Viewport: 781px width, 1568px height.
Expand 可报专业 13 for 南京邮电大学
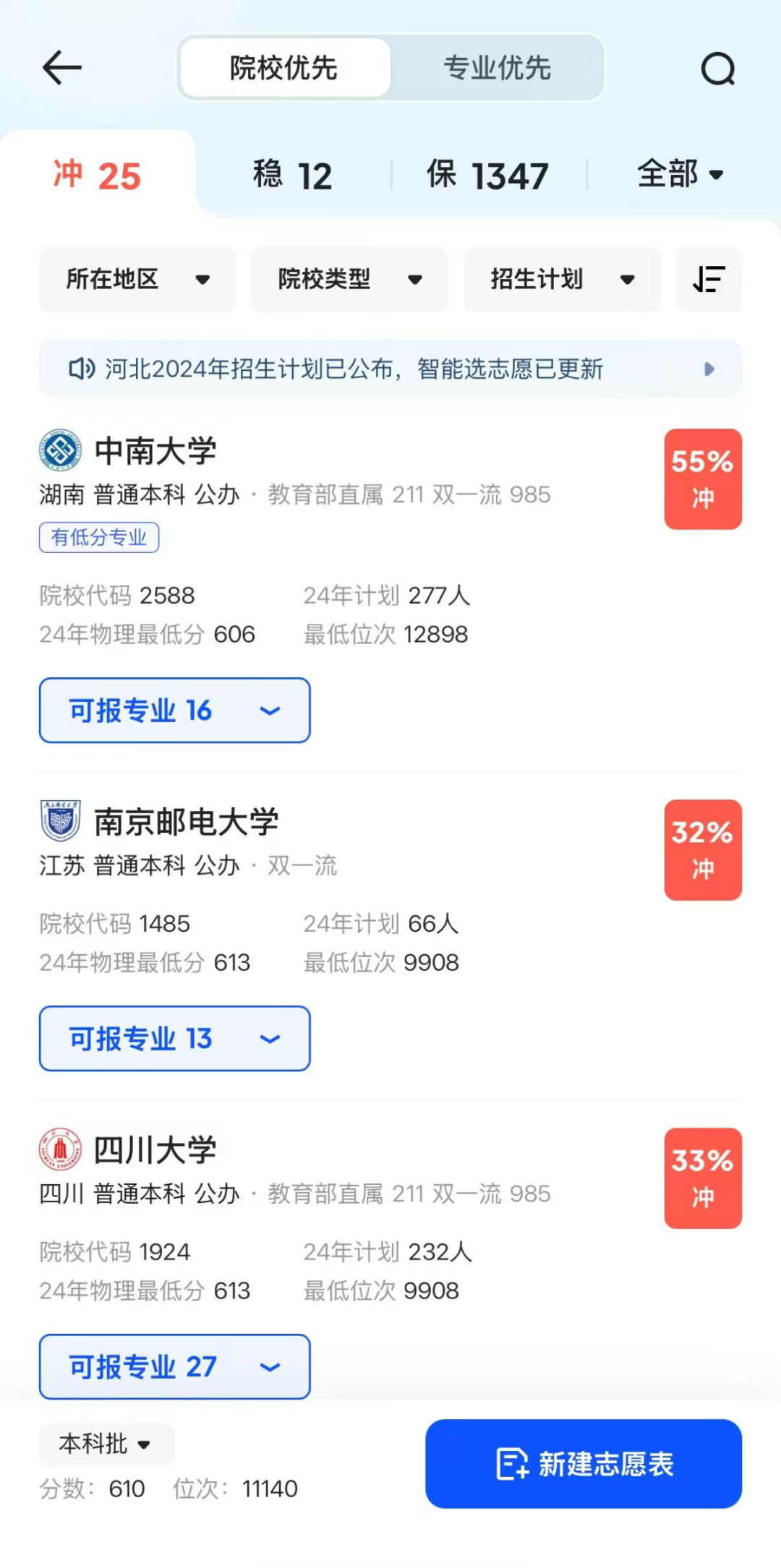(x=174, y=1038)
